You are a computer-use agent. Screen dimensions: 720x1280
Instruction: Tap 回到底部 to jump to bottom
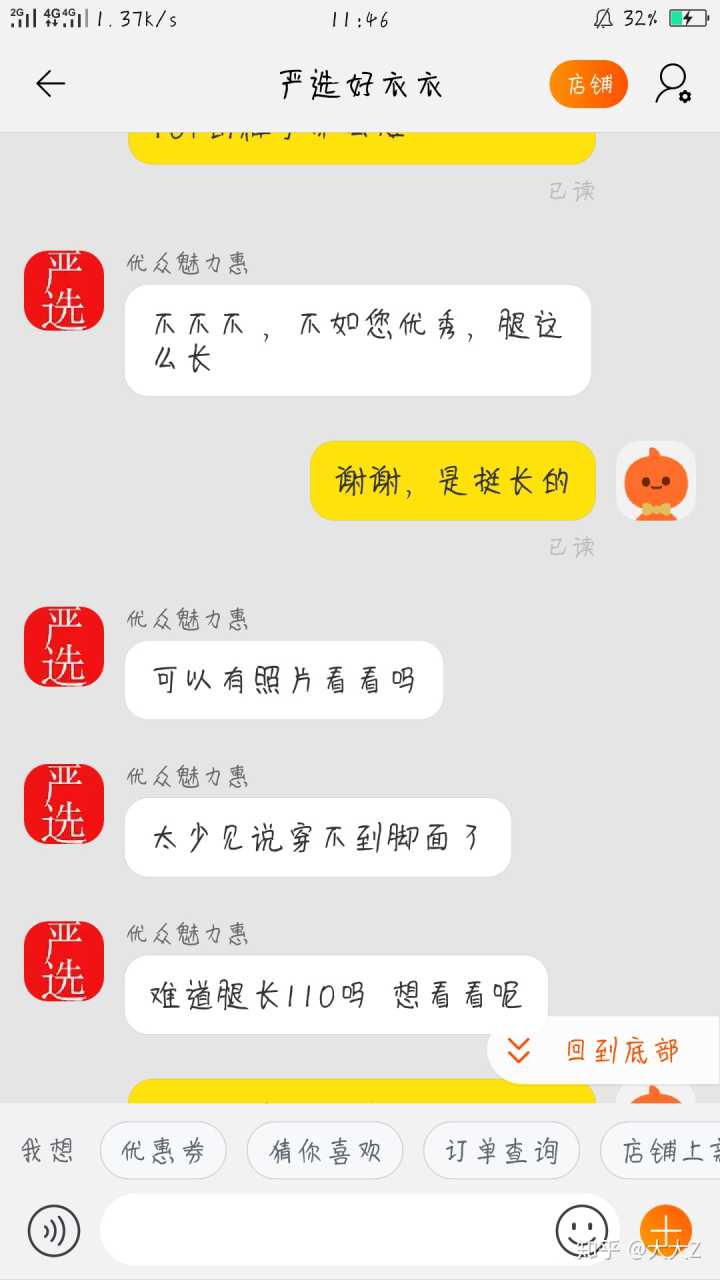[603, 1050]
